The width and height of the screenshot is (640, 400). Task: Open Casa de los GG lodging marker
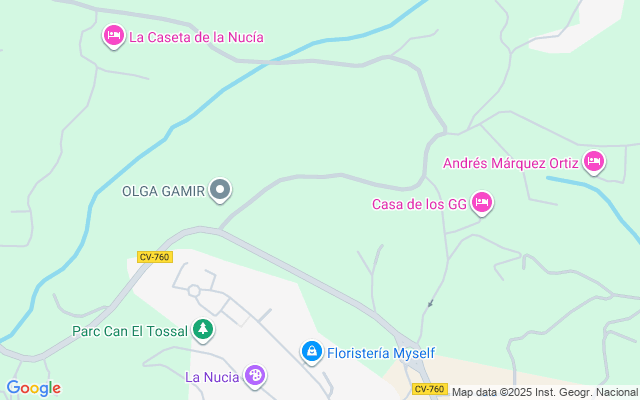(482, 204)
